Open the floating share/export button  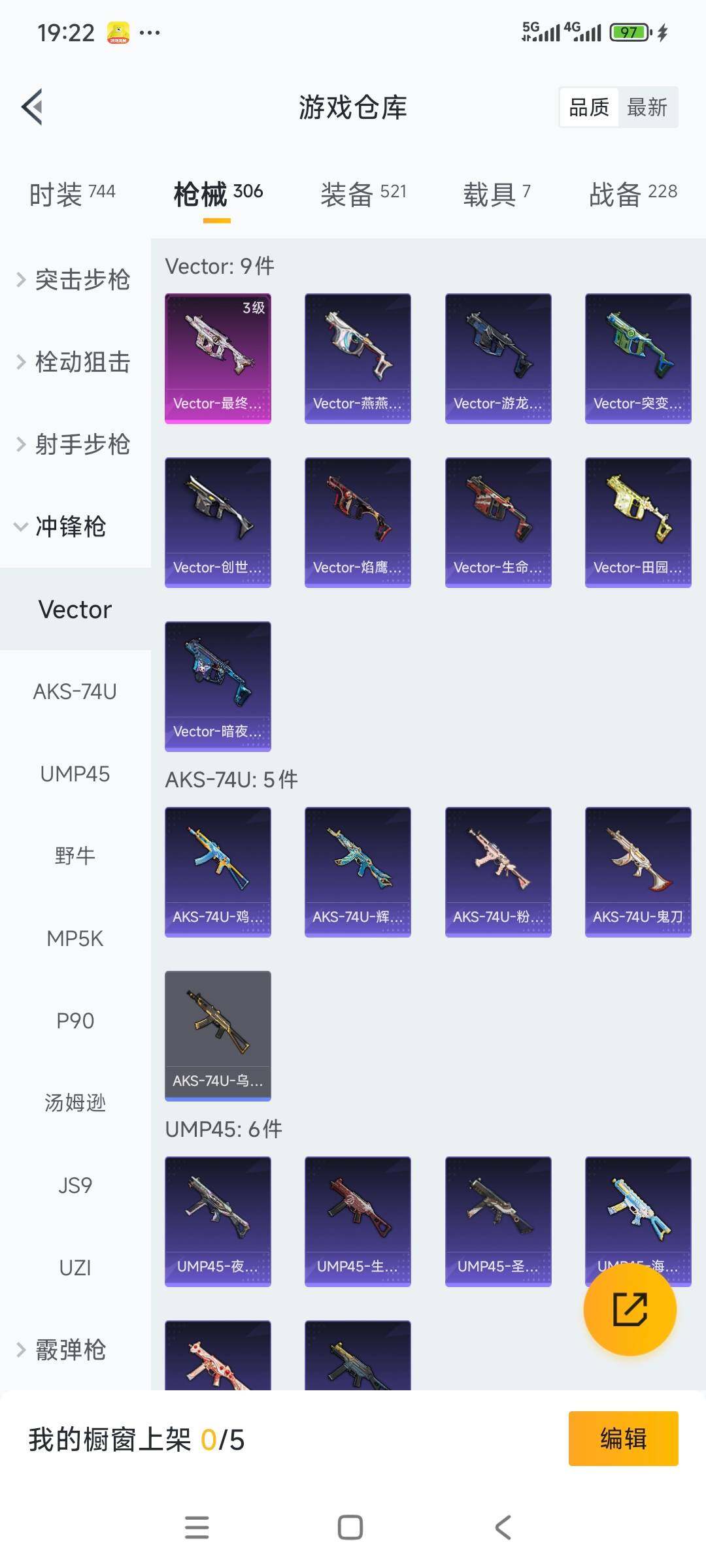point(630,1311)
